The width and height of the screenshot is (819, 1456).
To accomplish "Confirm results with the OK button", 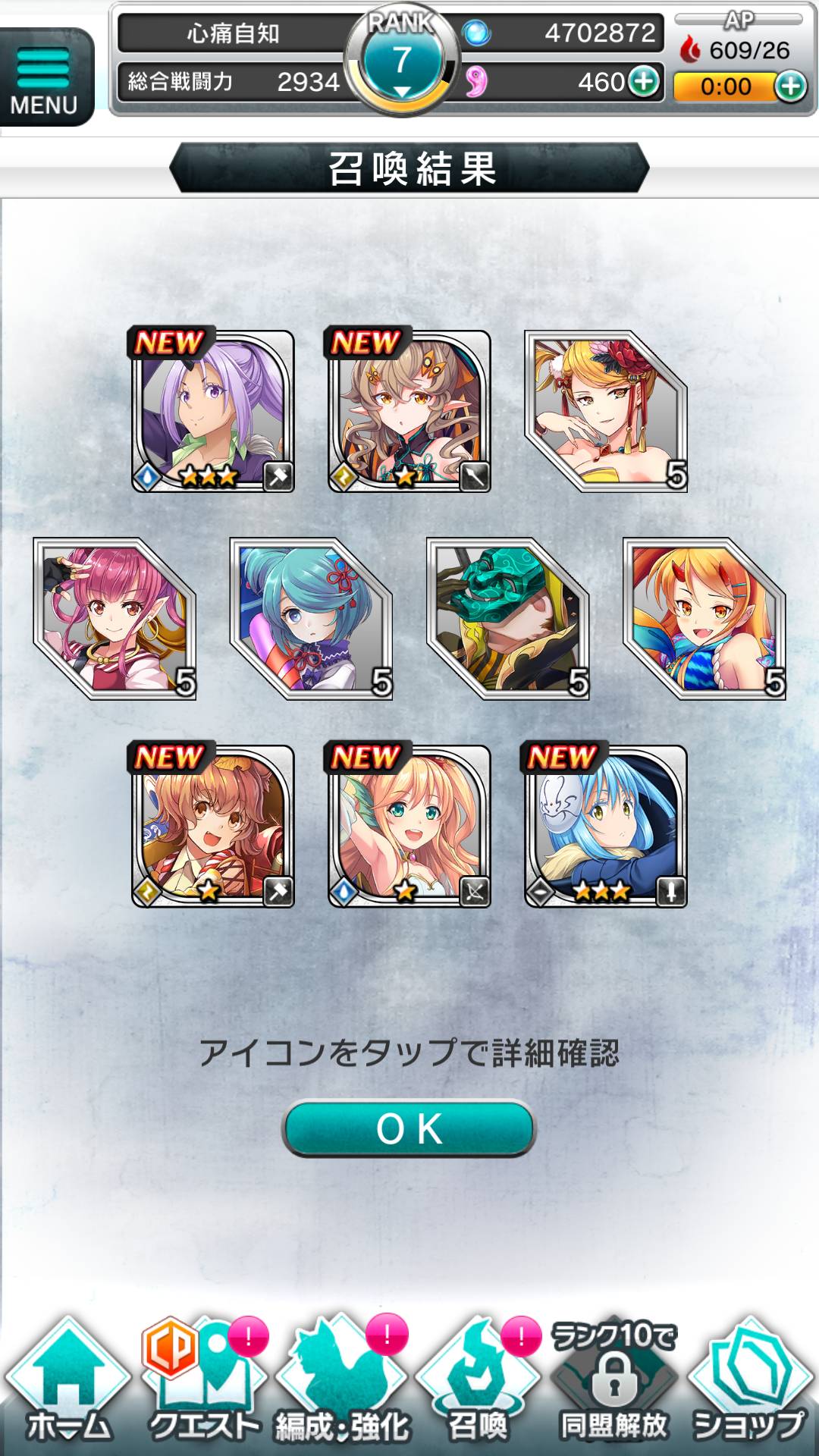I will coord(409,1128).
